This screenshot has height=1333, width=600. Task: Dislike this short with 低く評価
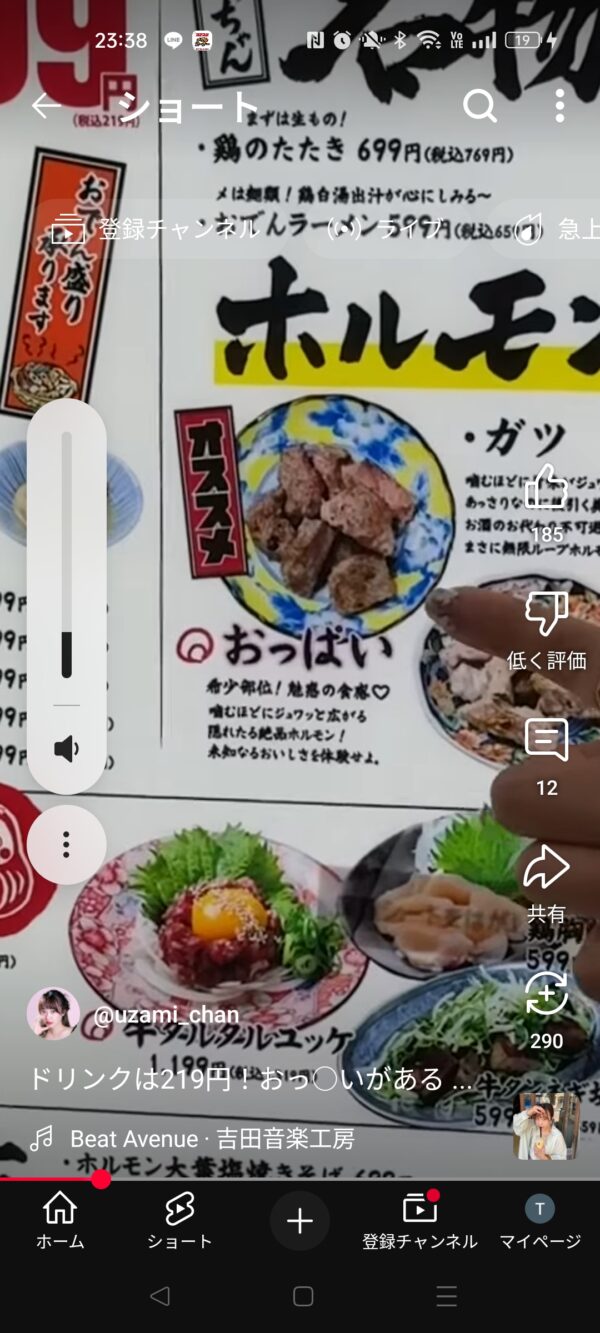546,615
